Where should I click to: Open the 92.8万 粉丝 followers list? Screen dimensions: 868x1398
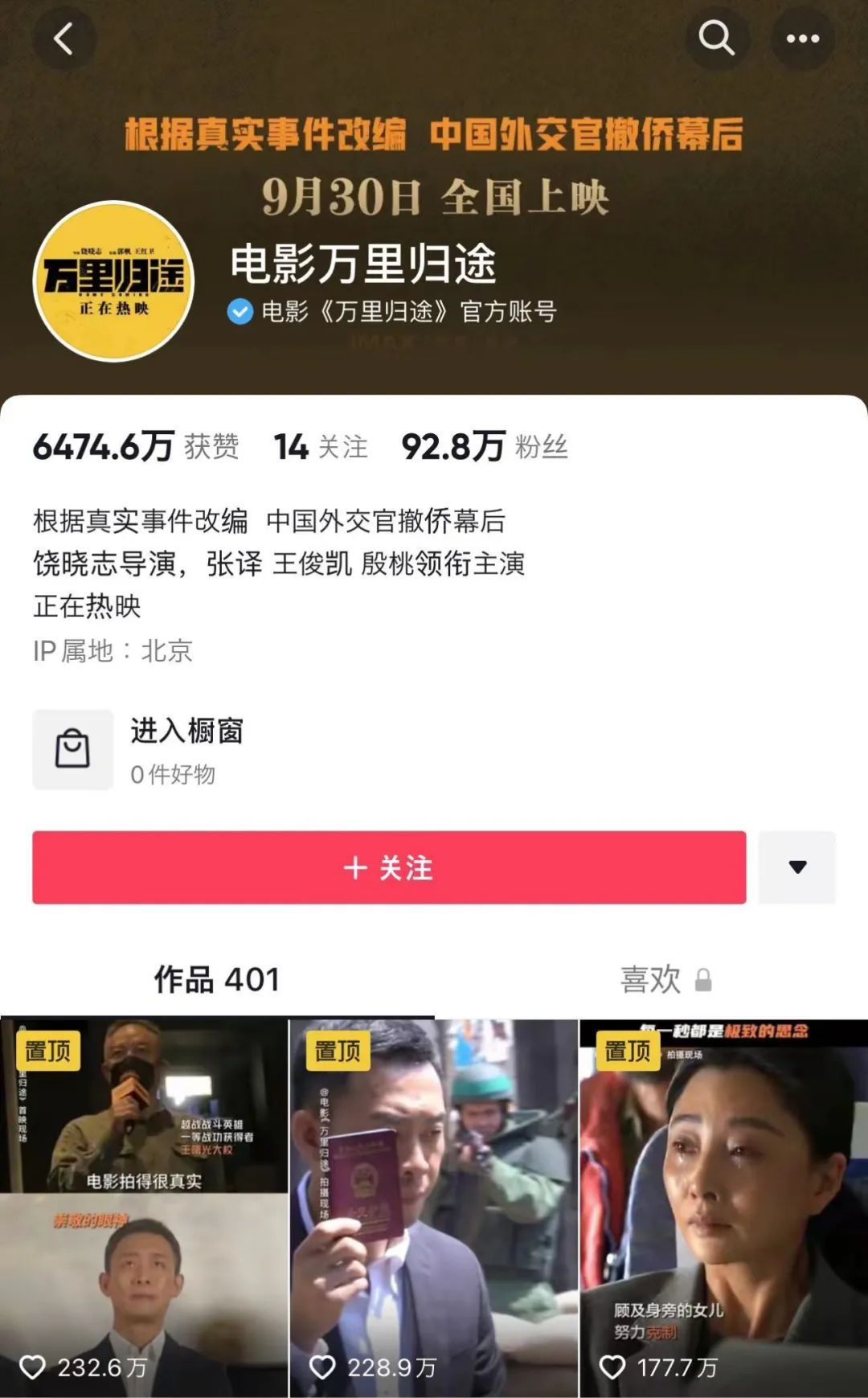point(485,447)
